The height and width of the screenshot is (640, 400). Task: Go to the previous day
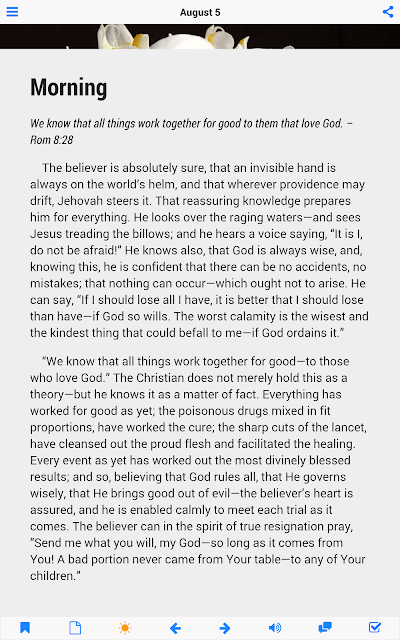tap(176, 628)
